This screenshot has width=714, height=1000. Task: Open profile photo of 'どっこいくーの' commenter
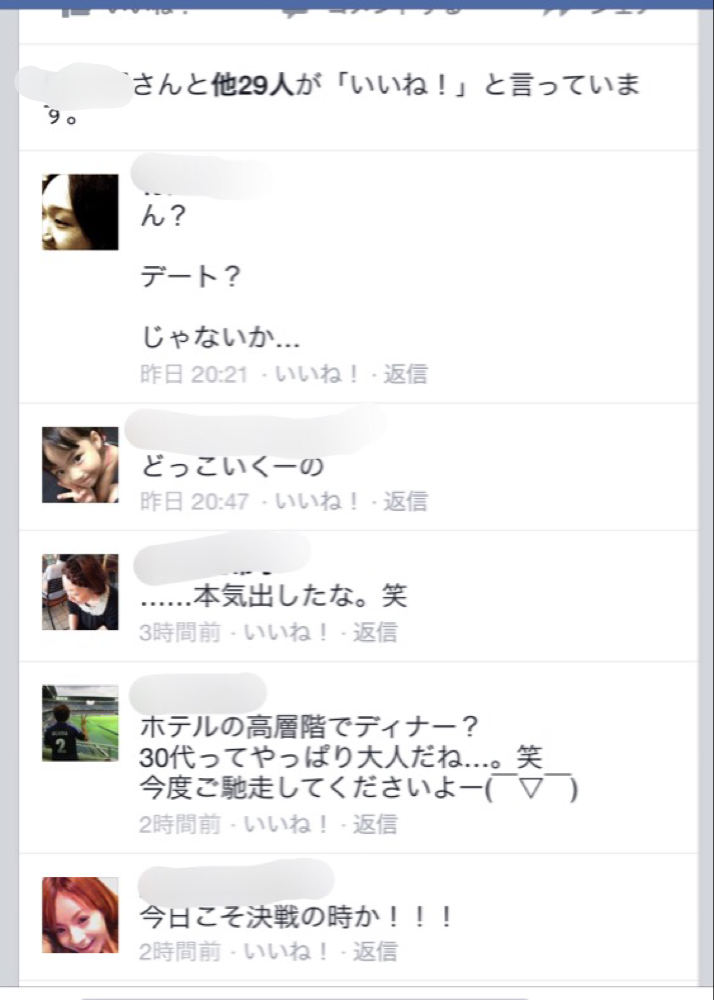tap(80, 465)
